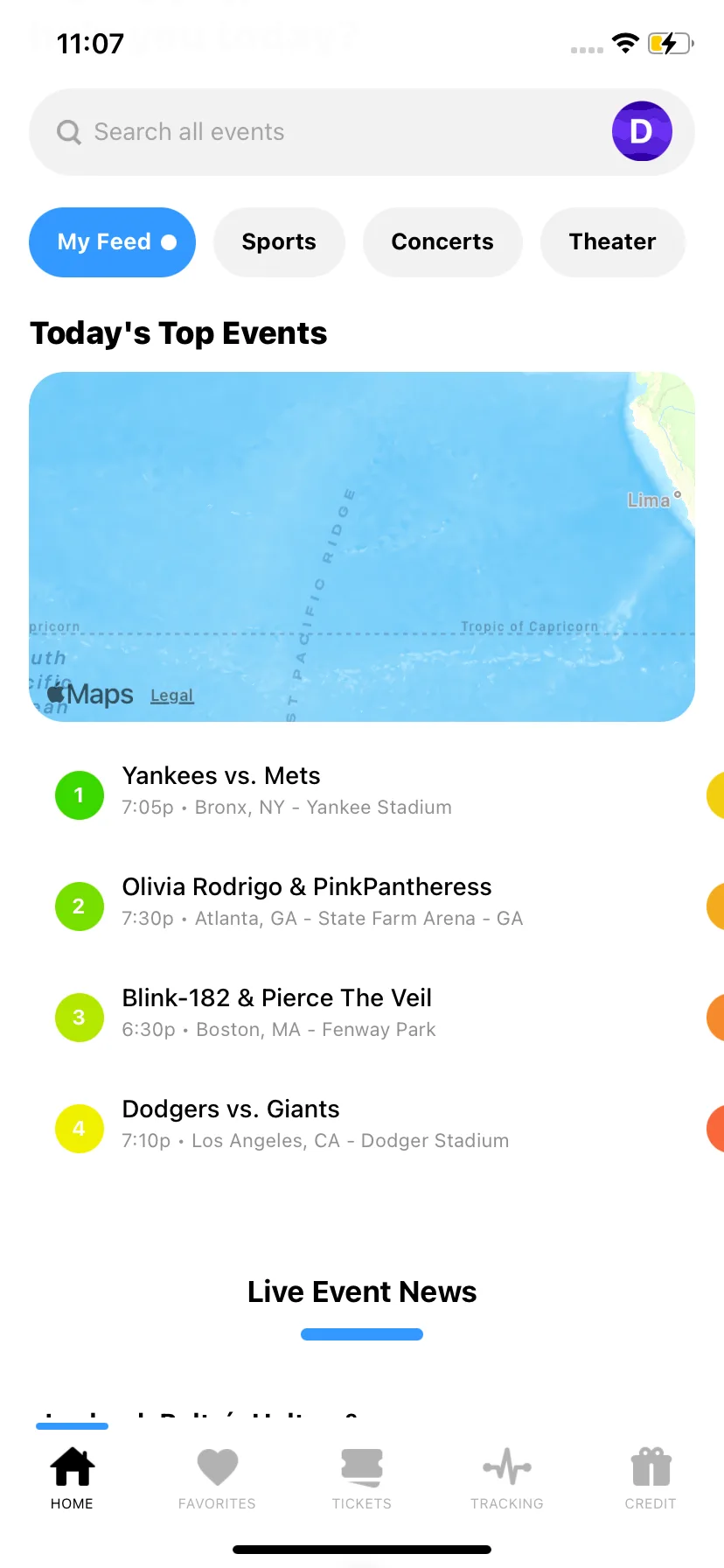Select Blink-182 & Pierce The Veil event
The width and height of the screenshot is (724, 1568).
(278, 1013)
